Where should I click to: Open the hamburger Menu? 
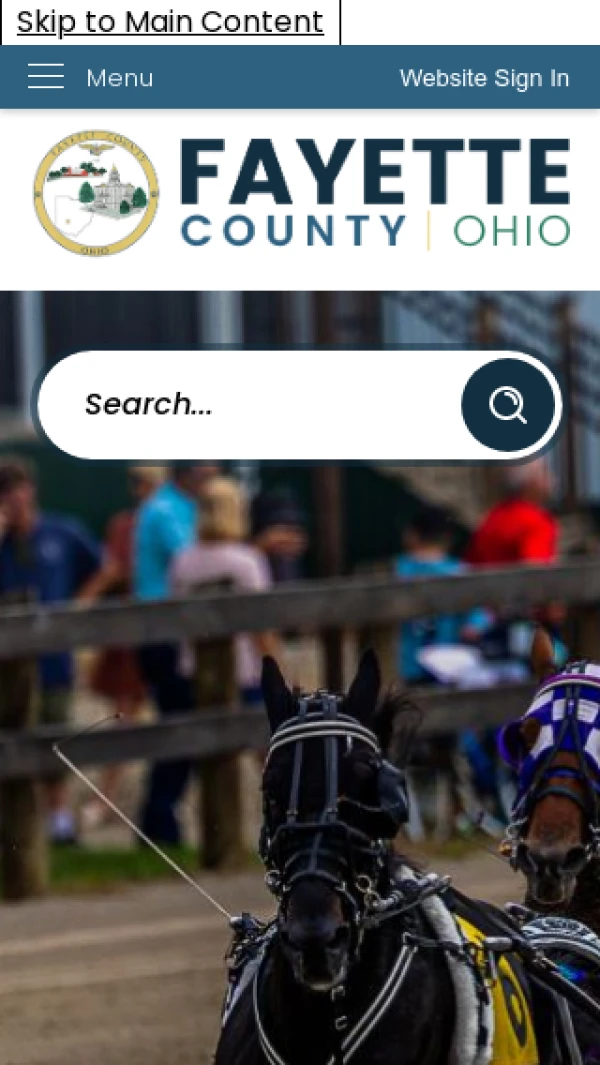[90, 77]
